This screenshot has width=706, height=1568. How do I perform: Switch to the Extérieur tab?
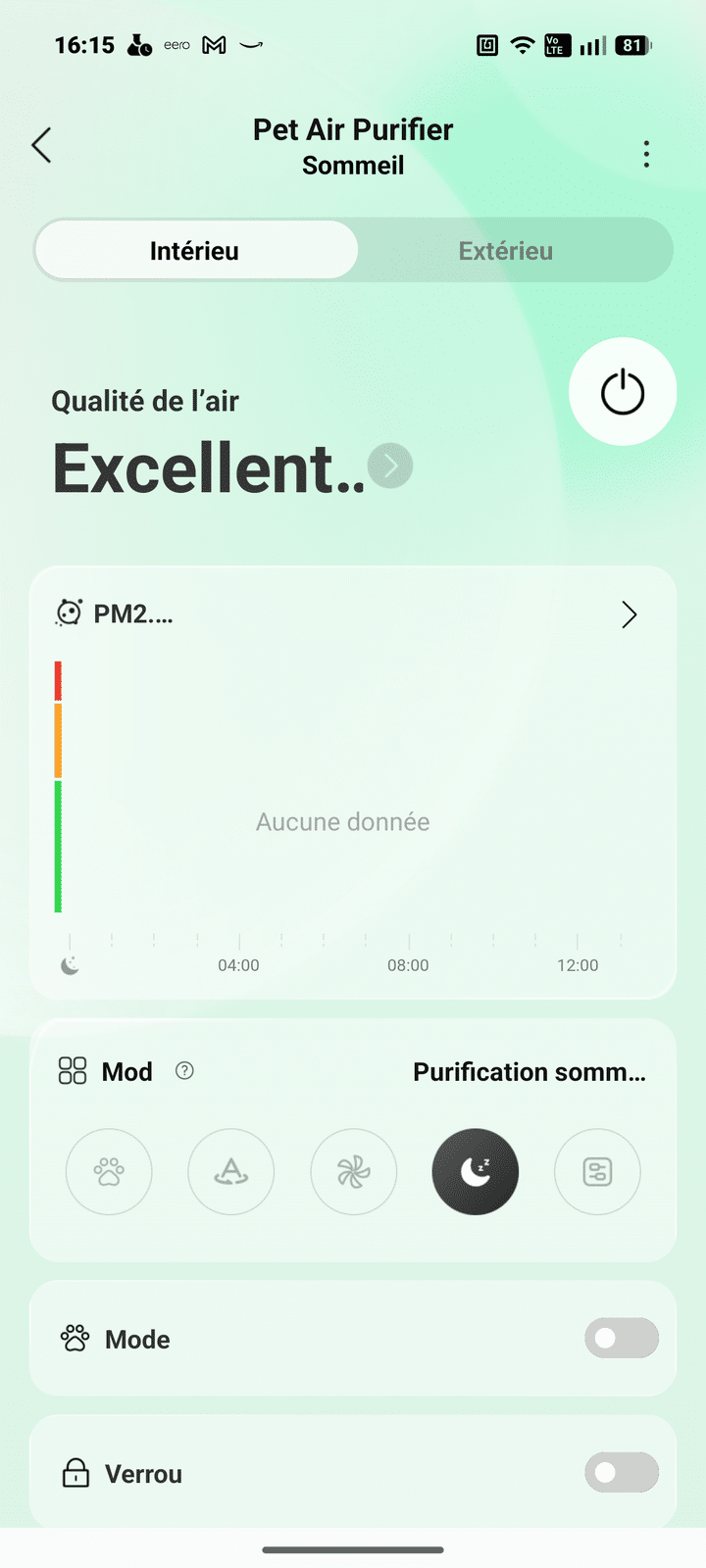505,251
